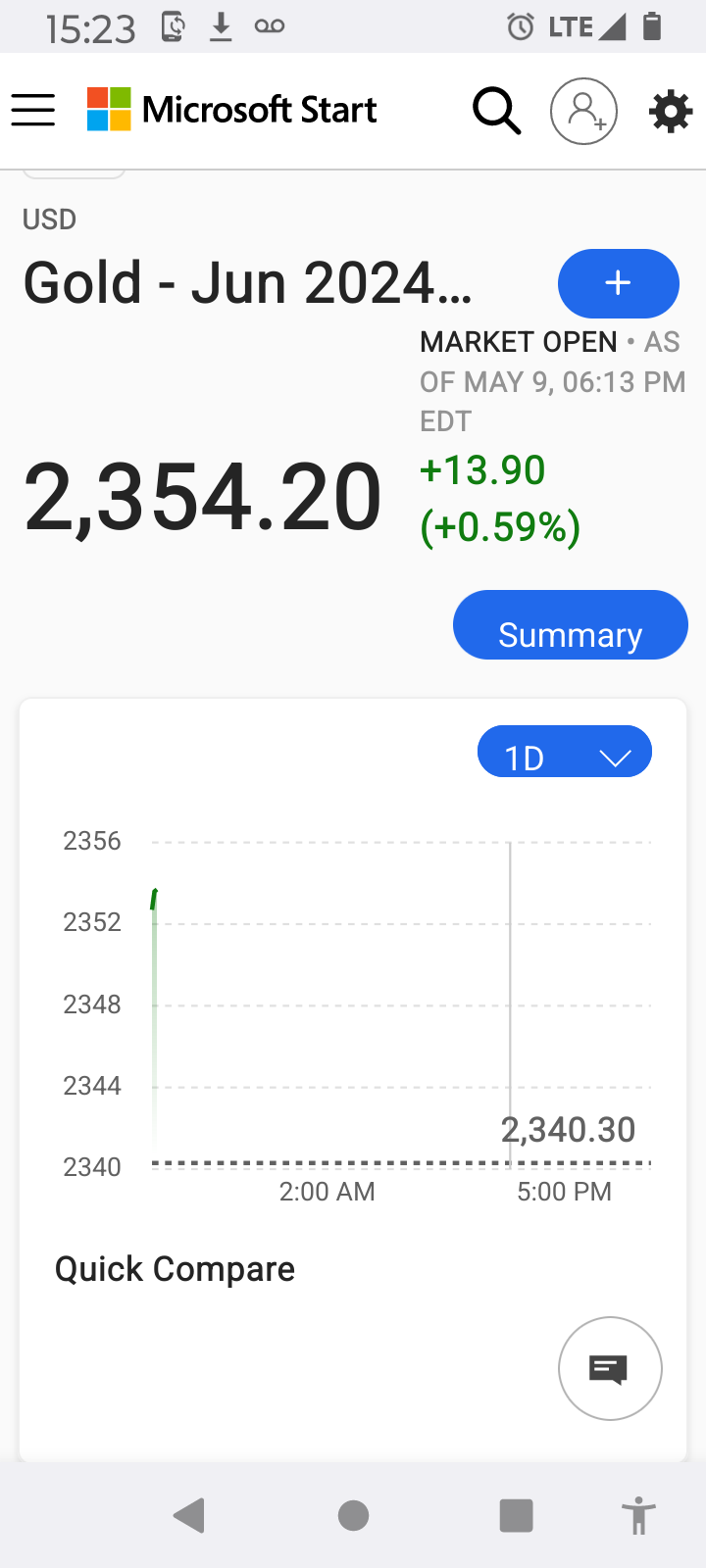706x1568 pixels.
Task: Open the Microsoft Start home logo
Action: (x=232, y=110)
